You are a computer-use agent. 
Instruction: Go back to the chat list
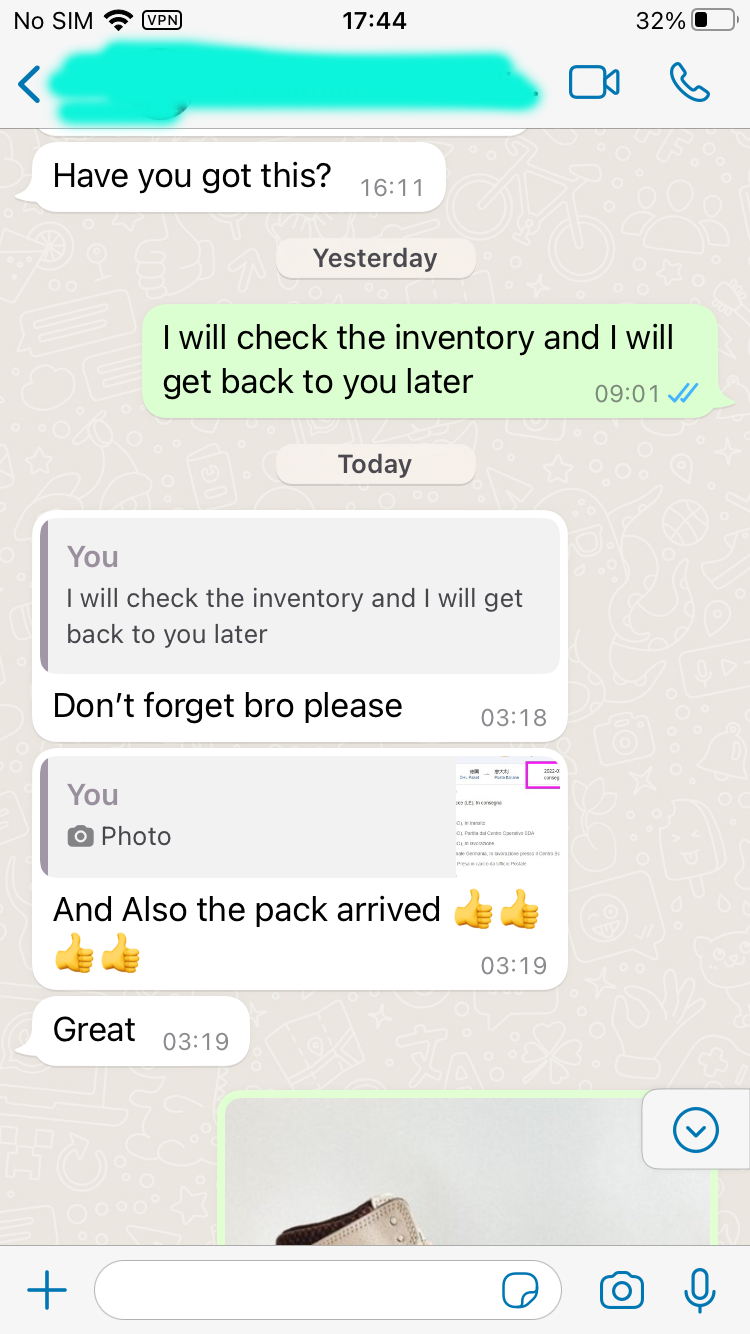[30, 84]
